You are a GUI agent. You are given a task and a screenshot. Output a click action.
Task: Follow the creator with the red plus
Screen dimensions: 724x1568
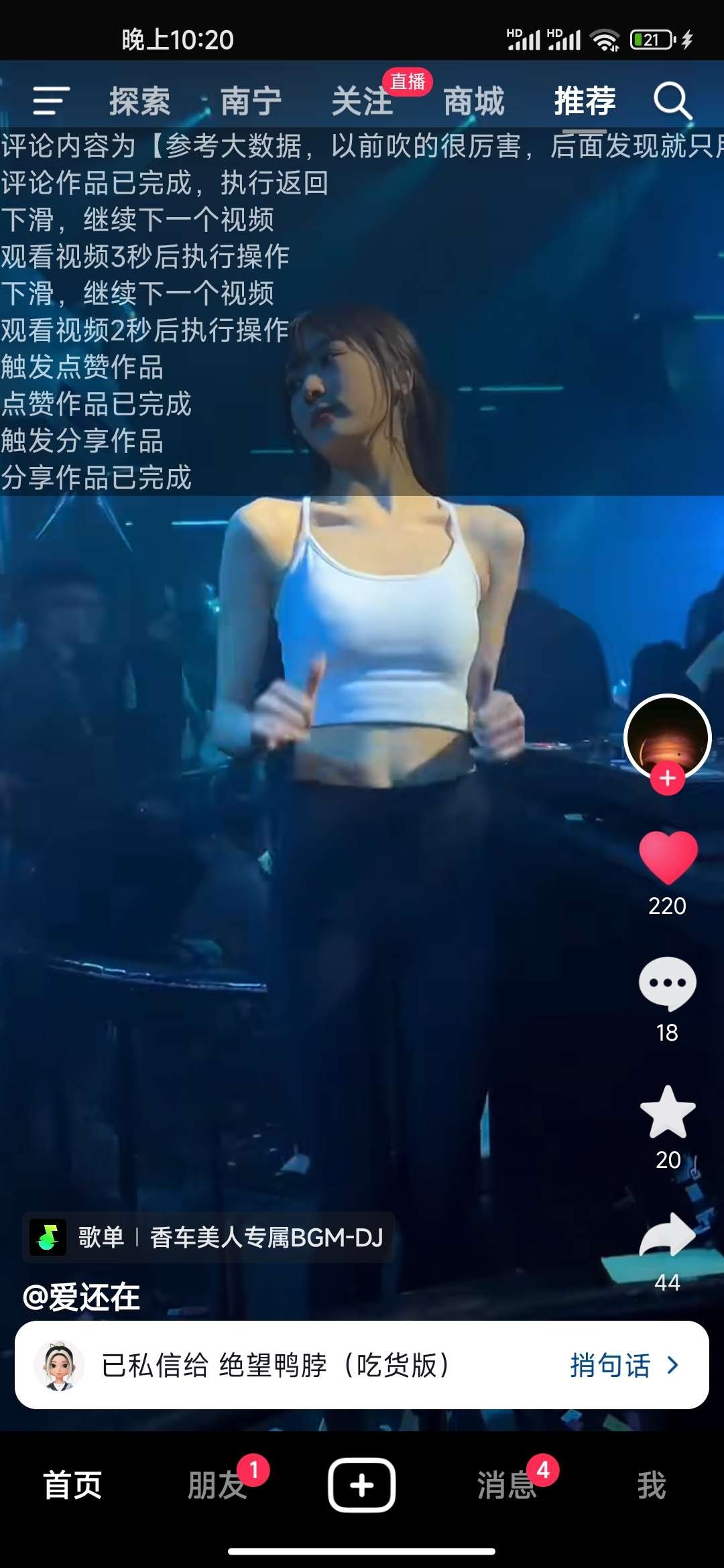667,779
